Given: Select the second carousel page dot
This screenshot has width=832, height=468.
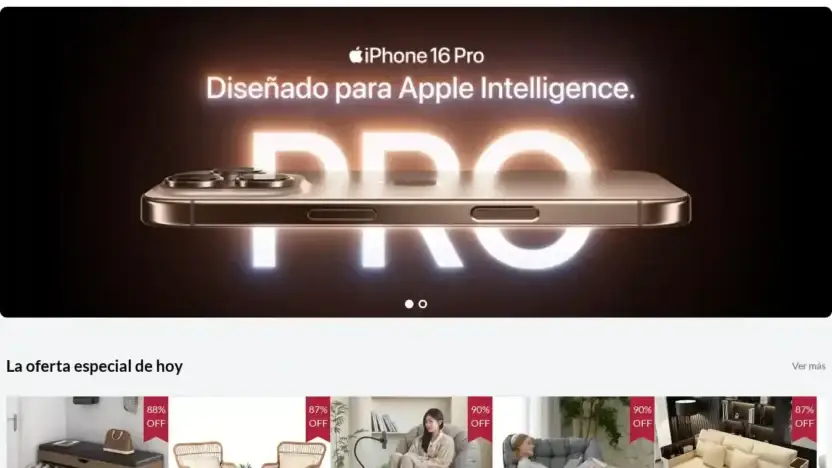Looking at the screenshot, I should tap(423, 304).
